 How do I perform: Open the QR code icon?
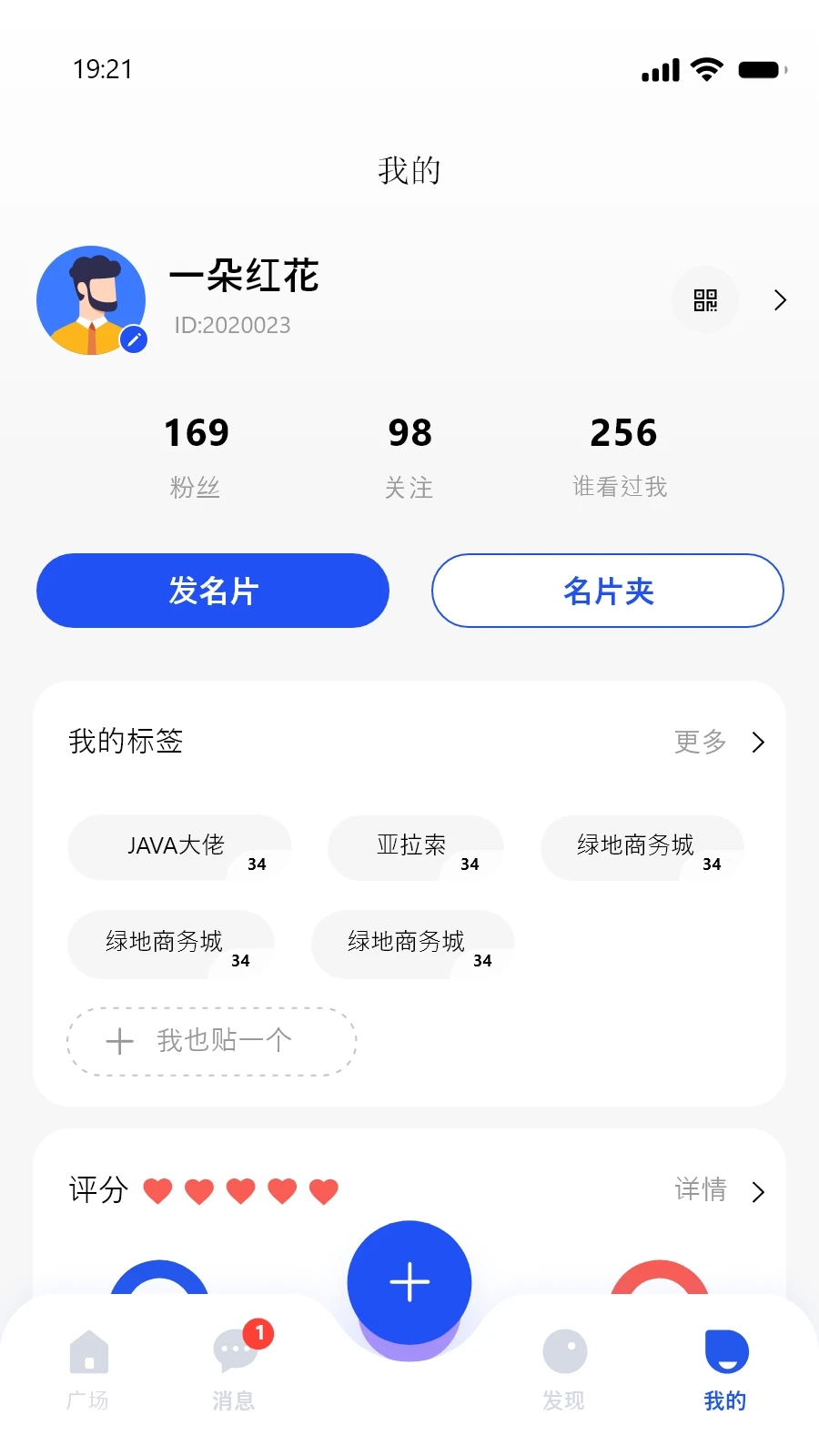(705, 300)
